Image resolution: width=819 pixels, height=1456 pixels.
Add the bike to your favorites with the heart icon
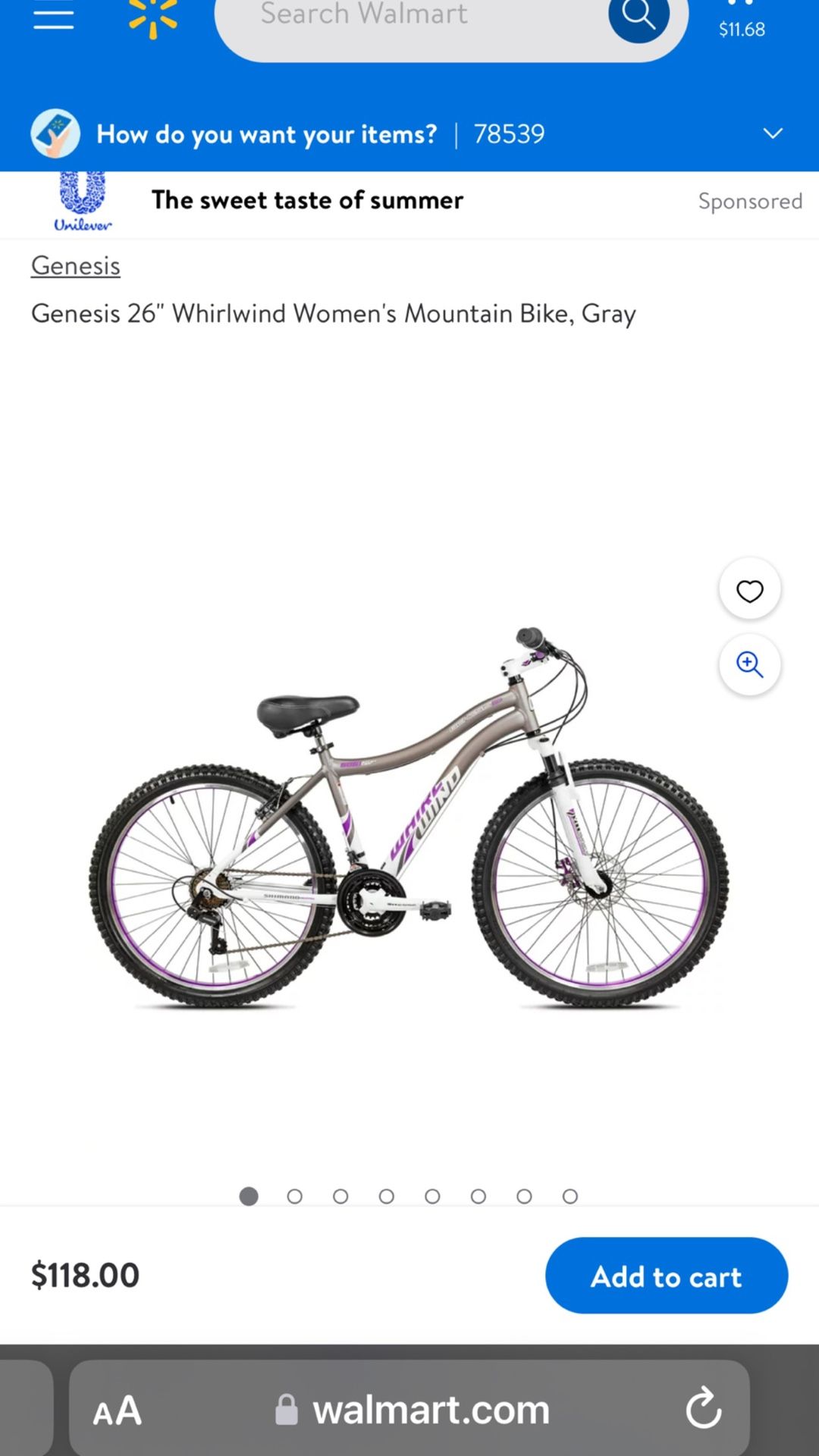(749, 590)
